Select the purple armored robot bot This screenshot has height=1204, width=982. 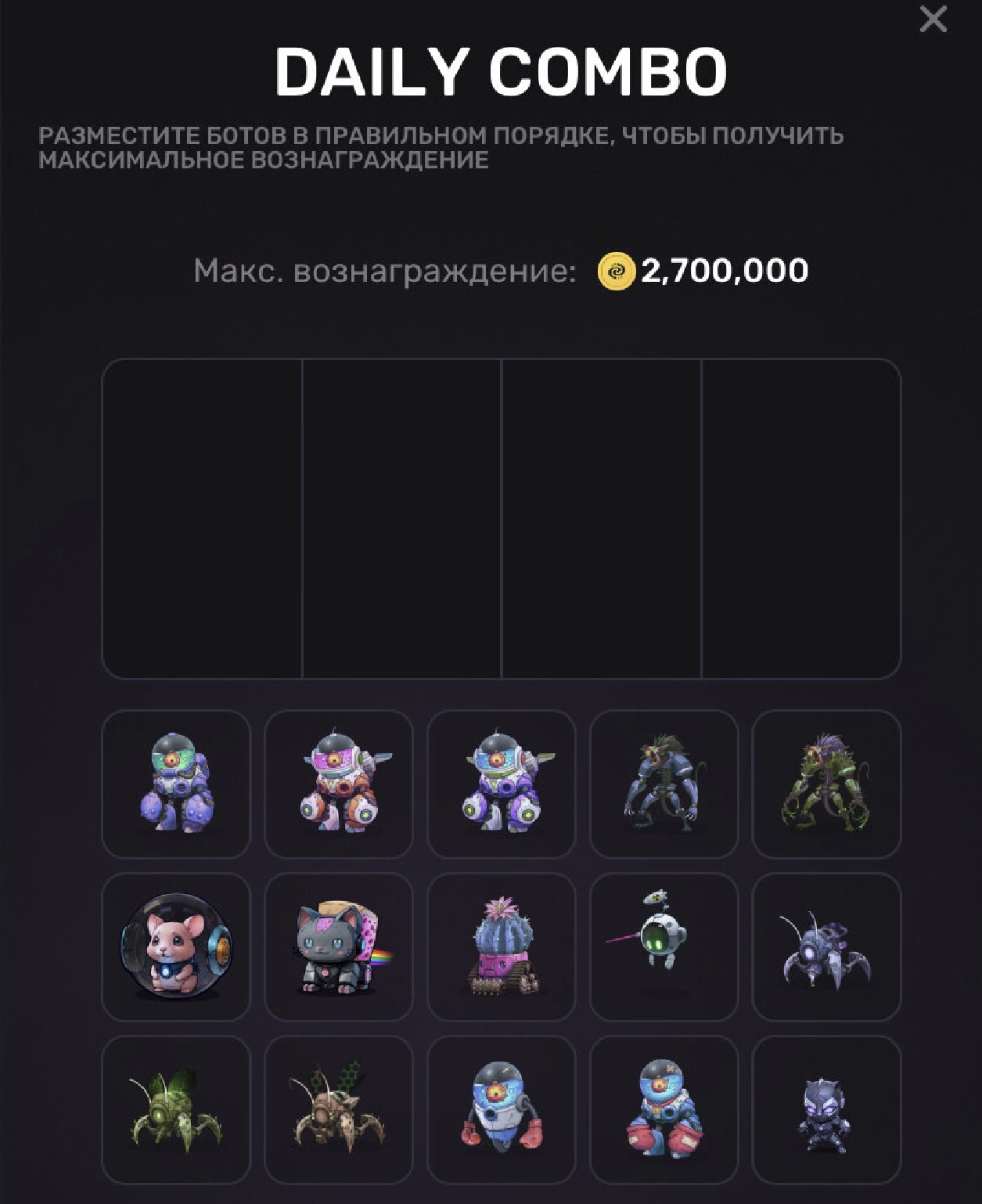click(x=176, y=784)
